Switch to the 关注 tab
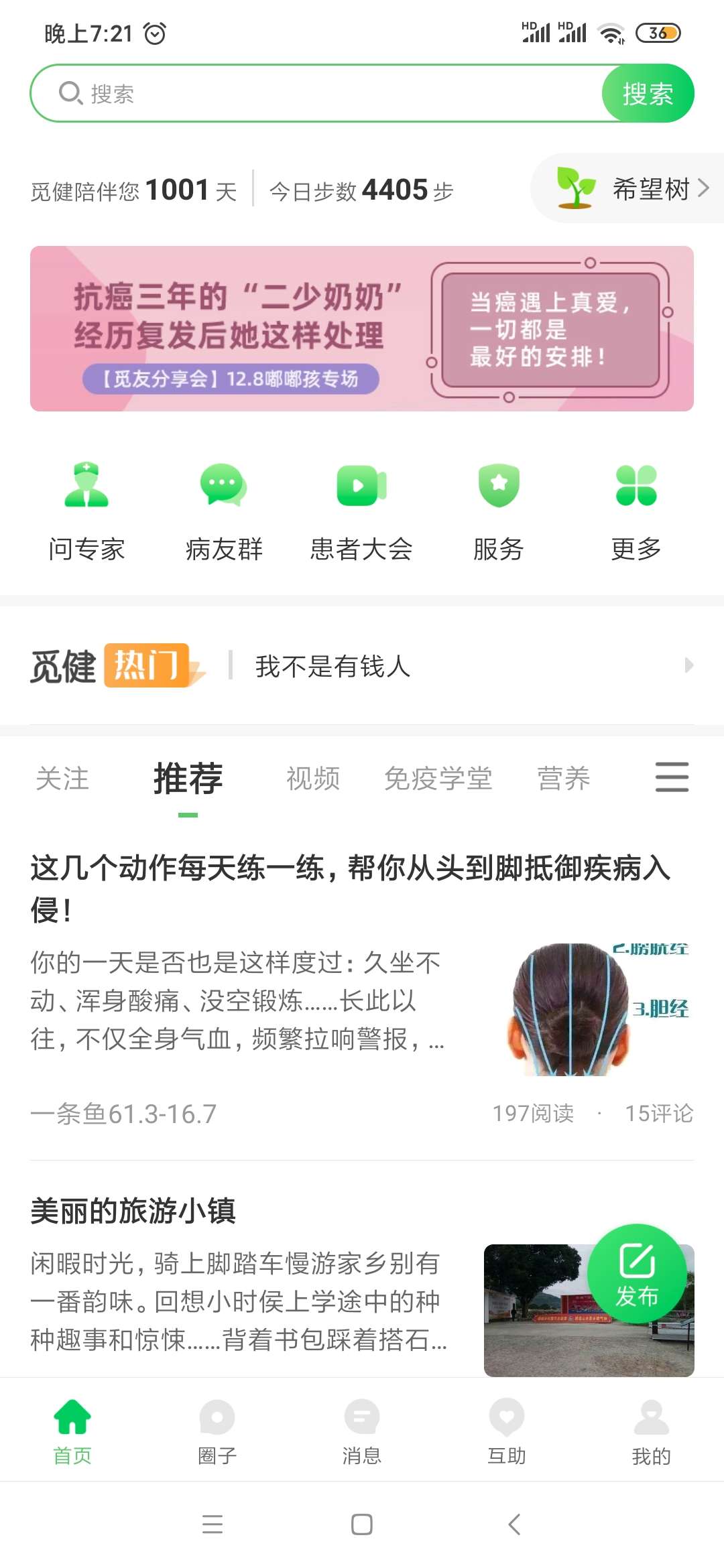 (62, 779)
